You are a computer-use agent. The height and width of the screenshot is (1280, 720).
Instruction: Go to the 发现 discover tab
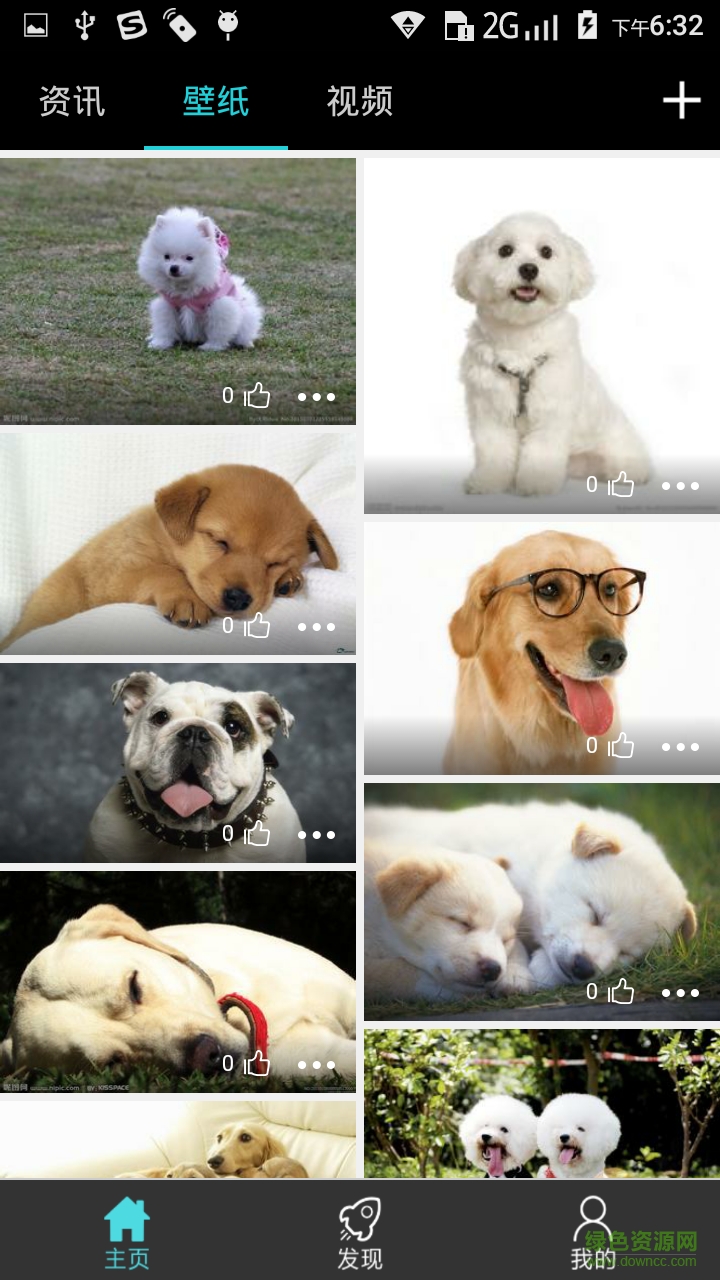click(359, 1234)
